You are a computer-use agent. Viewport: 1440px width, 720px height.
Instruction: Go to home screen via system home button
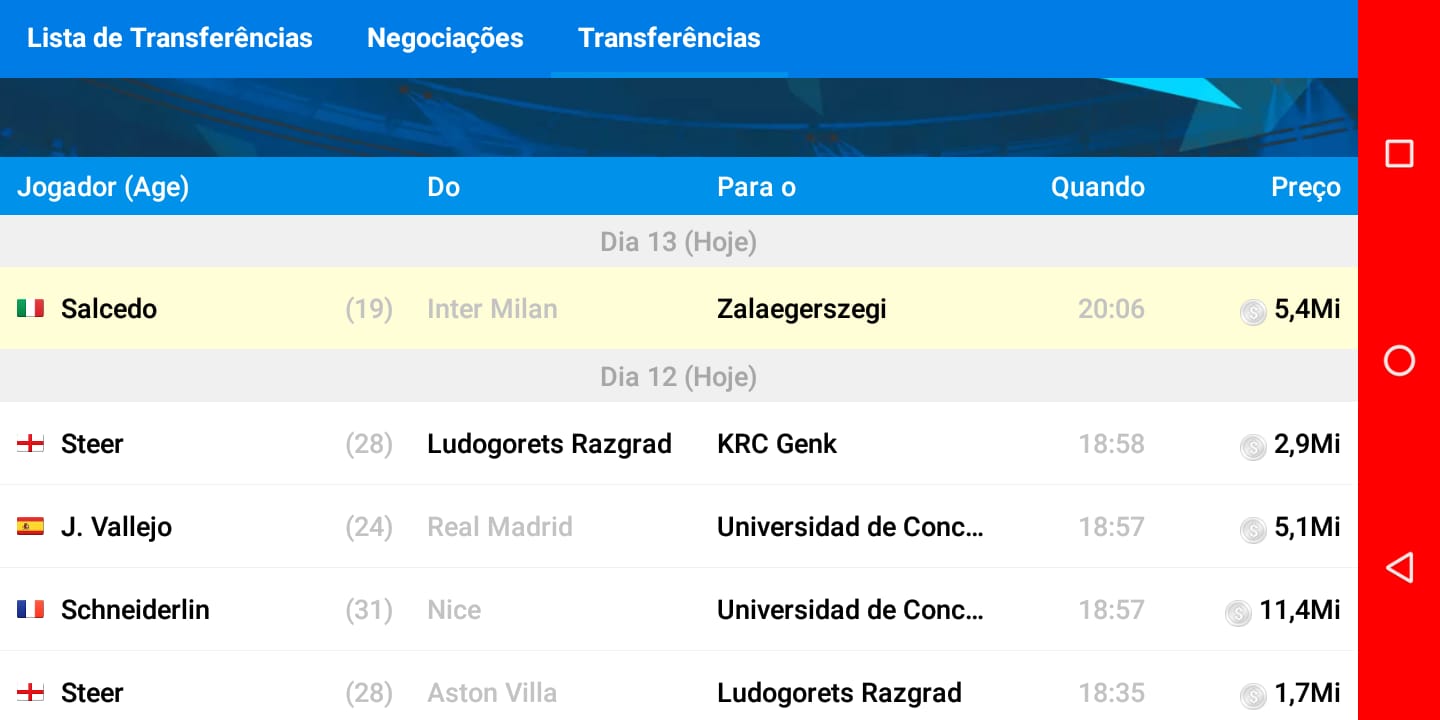(x=1399, y=361)
